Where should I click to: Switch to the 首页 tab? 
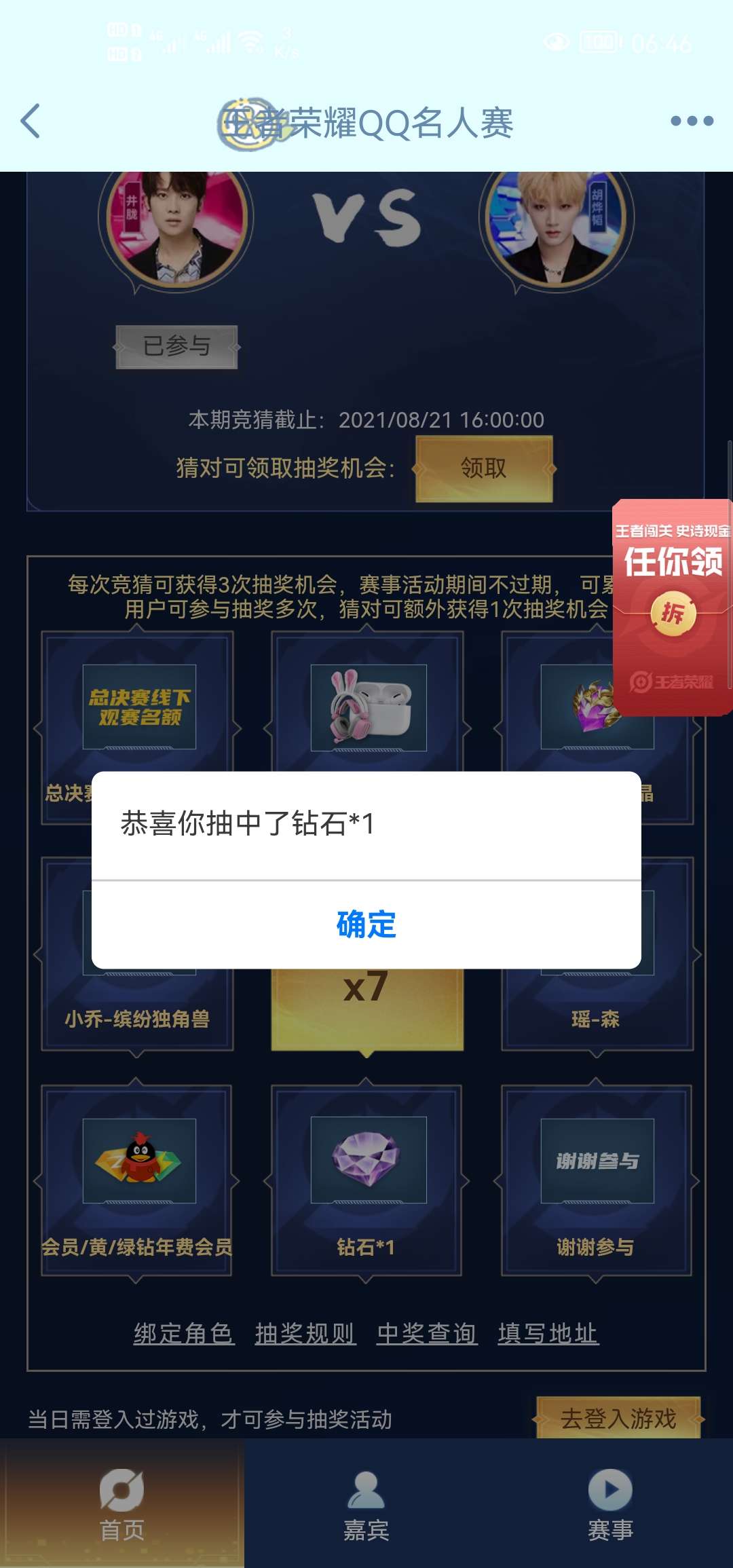point(122,1505)
